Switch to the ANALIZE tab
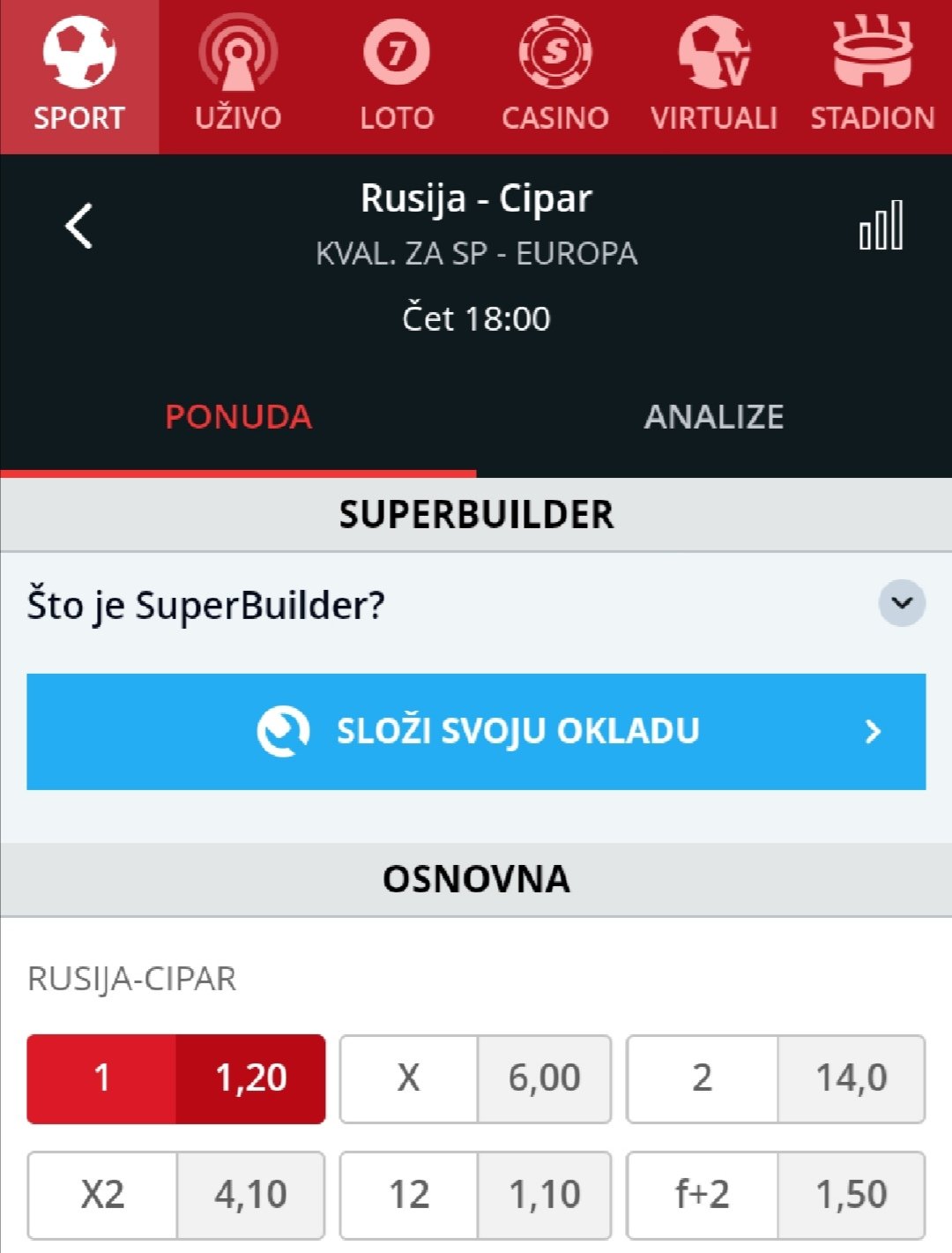Viewport: 952px width, 1253px height. (x=714, y=416)
